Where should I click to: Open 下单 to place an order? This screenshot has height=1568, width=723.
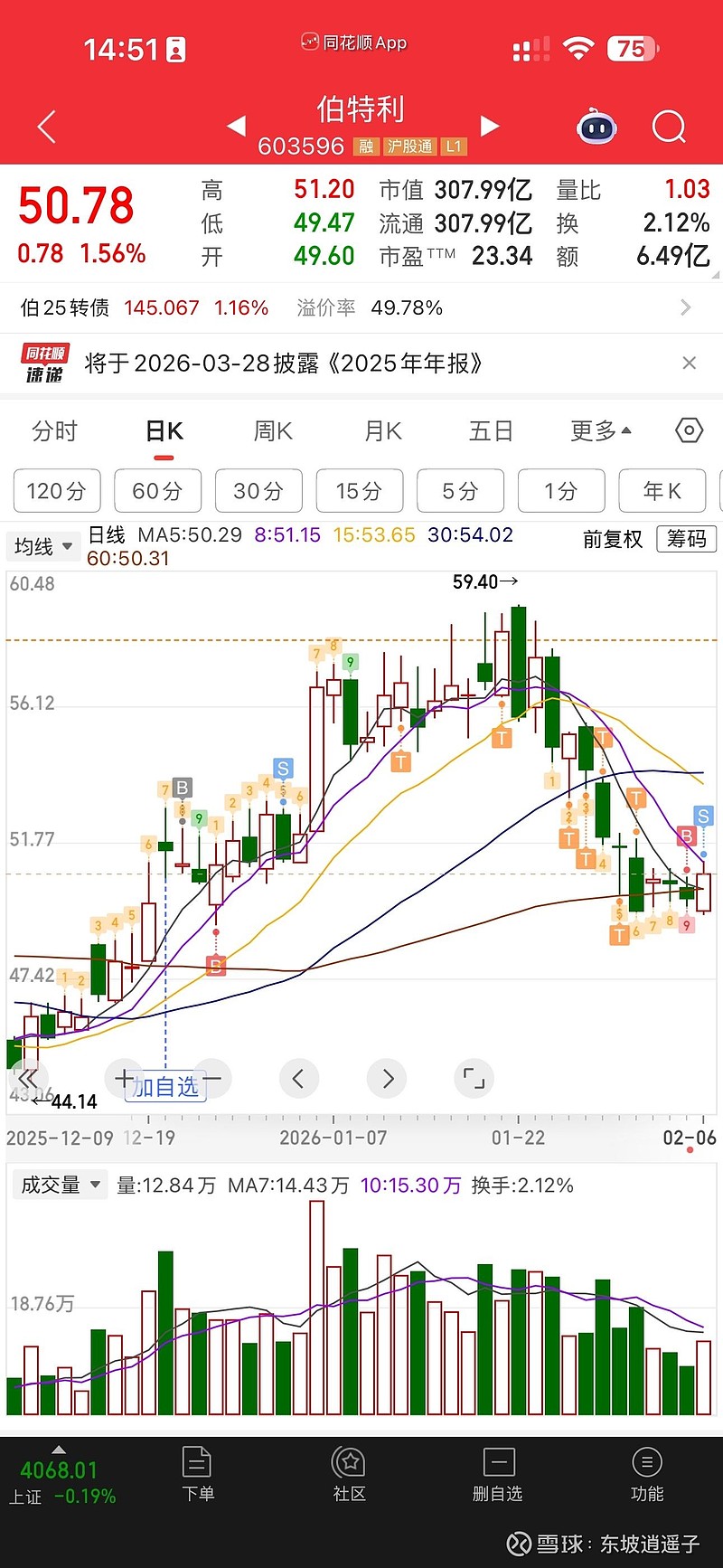click(197, 1474)
